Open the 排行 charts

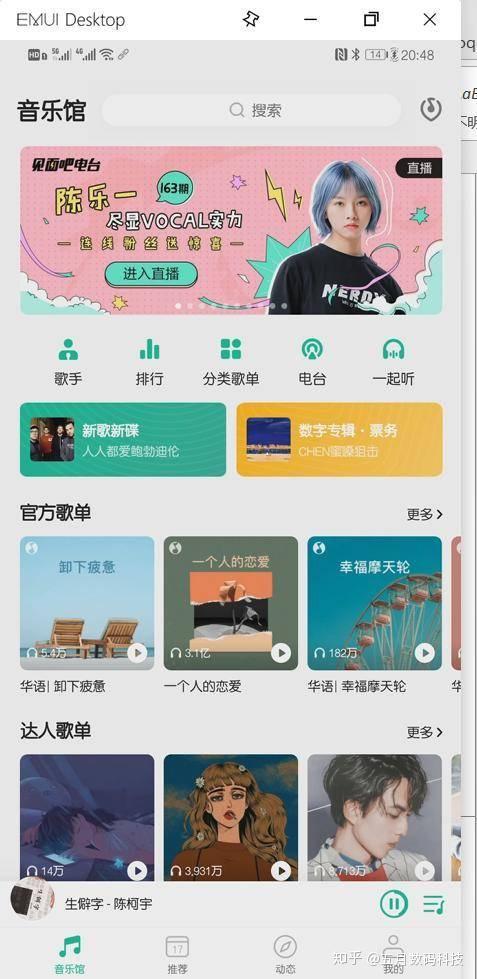[x=149, y=362]
